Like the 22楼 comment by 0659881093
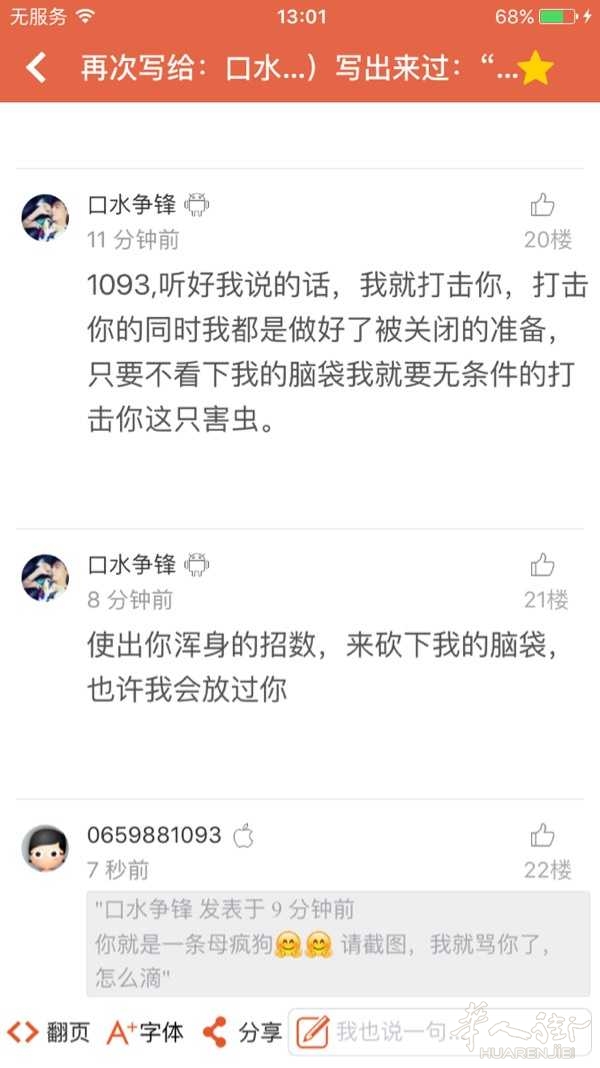Image resolution: width=600 pixels, height=1068 pixels. coord(542,835)
